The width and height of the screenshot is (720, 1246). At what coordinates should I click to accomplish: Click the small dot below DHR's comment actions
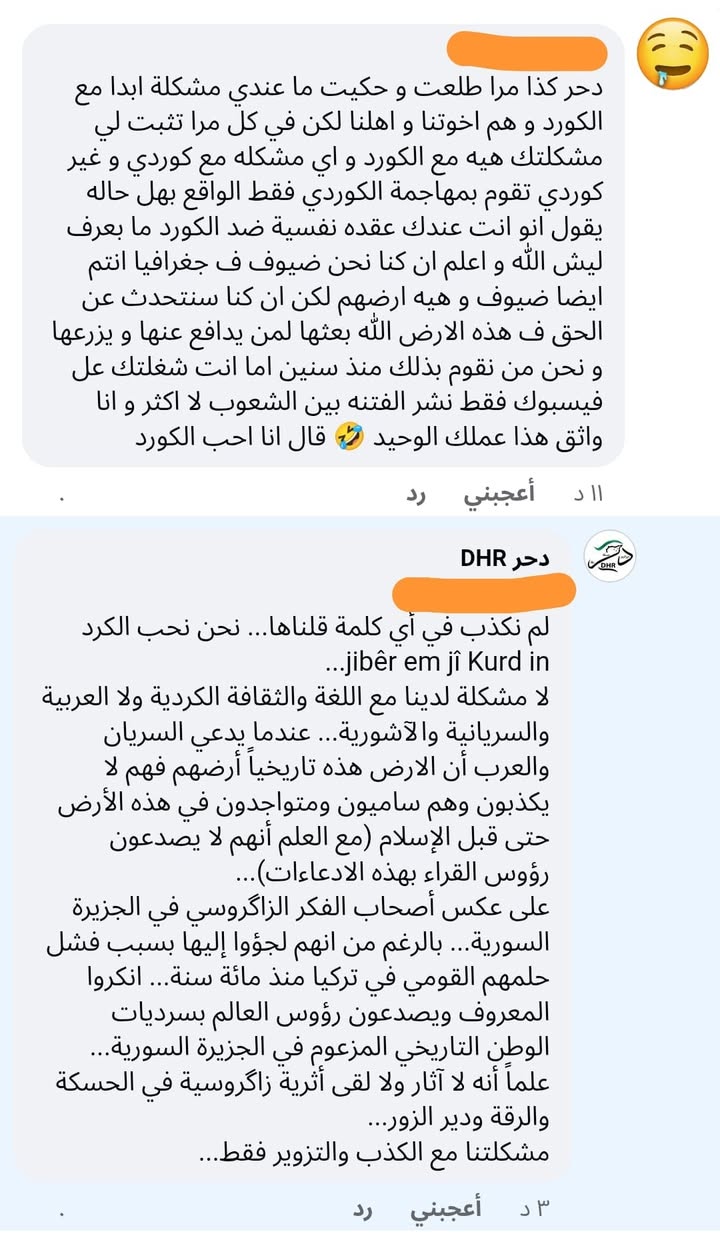tap(63, 1214)
